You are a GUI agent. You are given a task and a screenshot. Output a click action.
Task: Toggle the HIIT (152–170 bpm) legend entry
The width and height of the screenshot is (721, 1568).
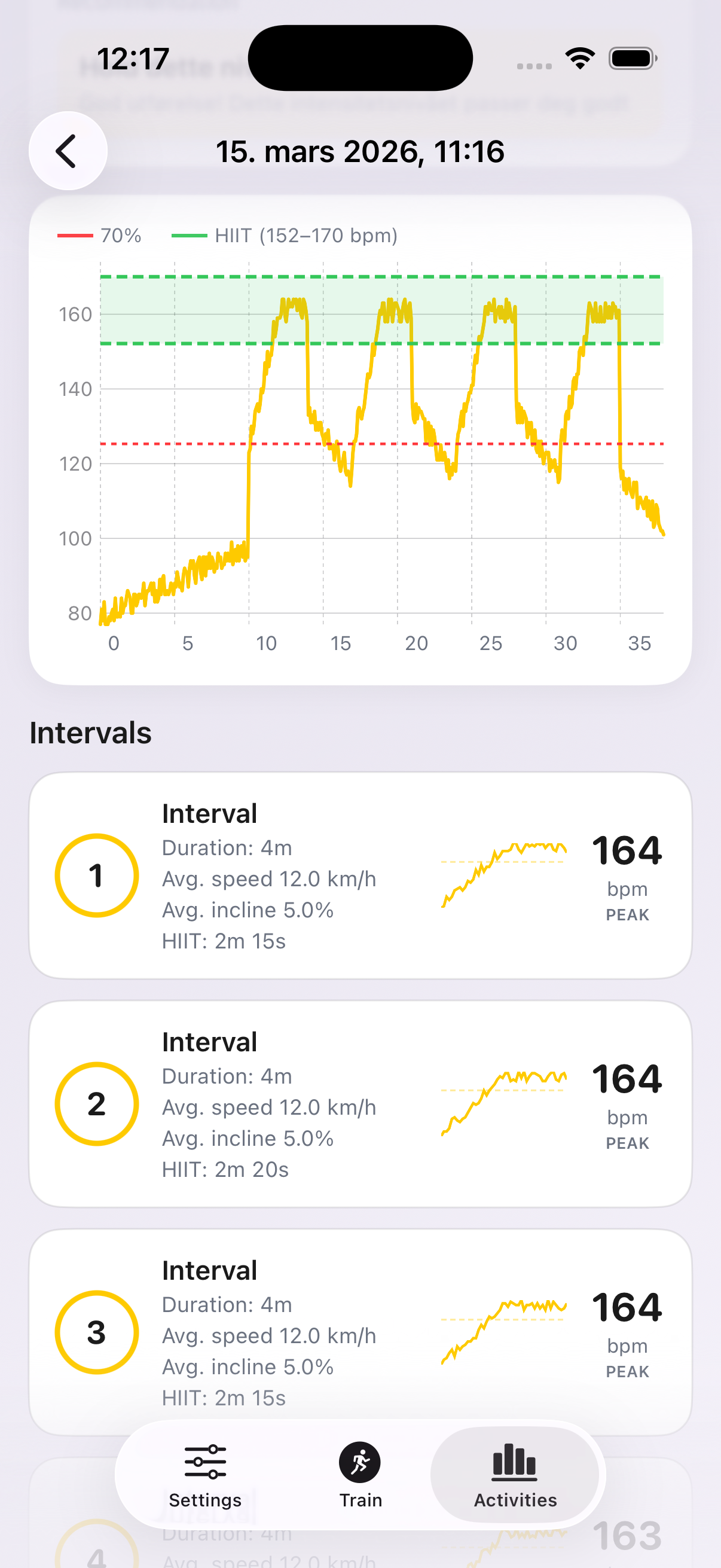286,235
